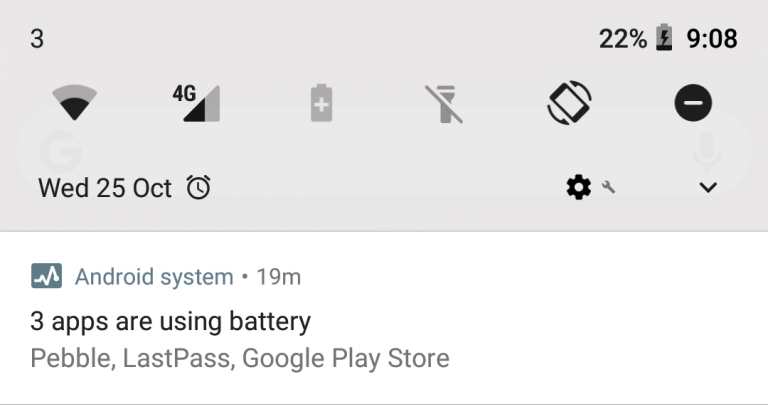Screen dimensions: 768x409
Task: Open the alarm clock icon beside date
Action: [x=199, y=187]
